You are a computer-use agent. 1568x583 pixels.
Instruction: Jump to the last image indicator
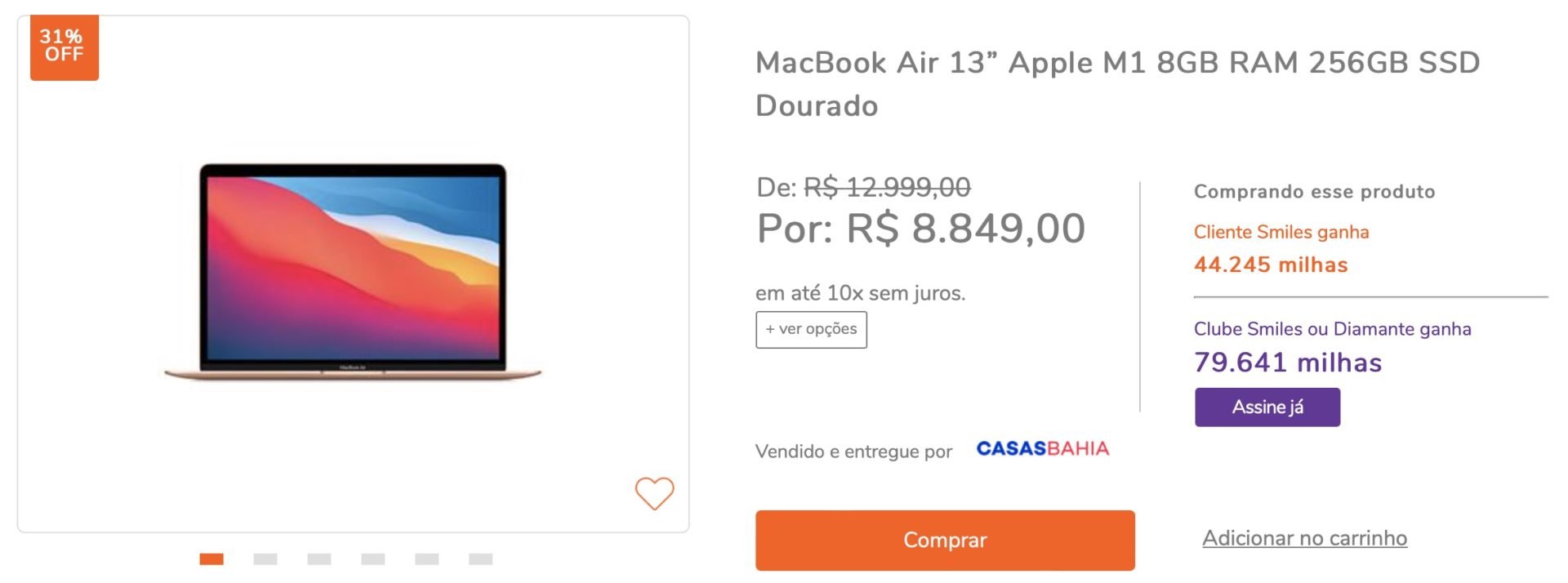click(x=480, y=559)
